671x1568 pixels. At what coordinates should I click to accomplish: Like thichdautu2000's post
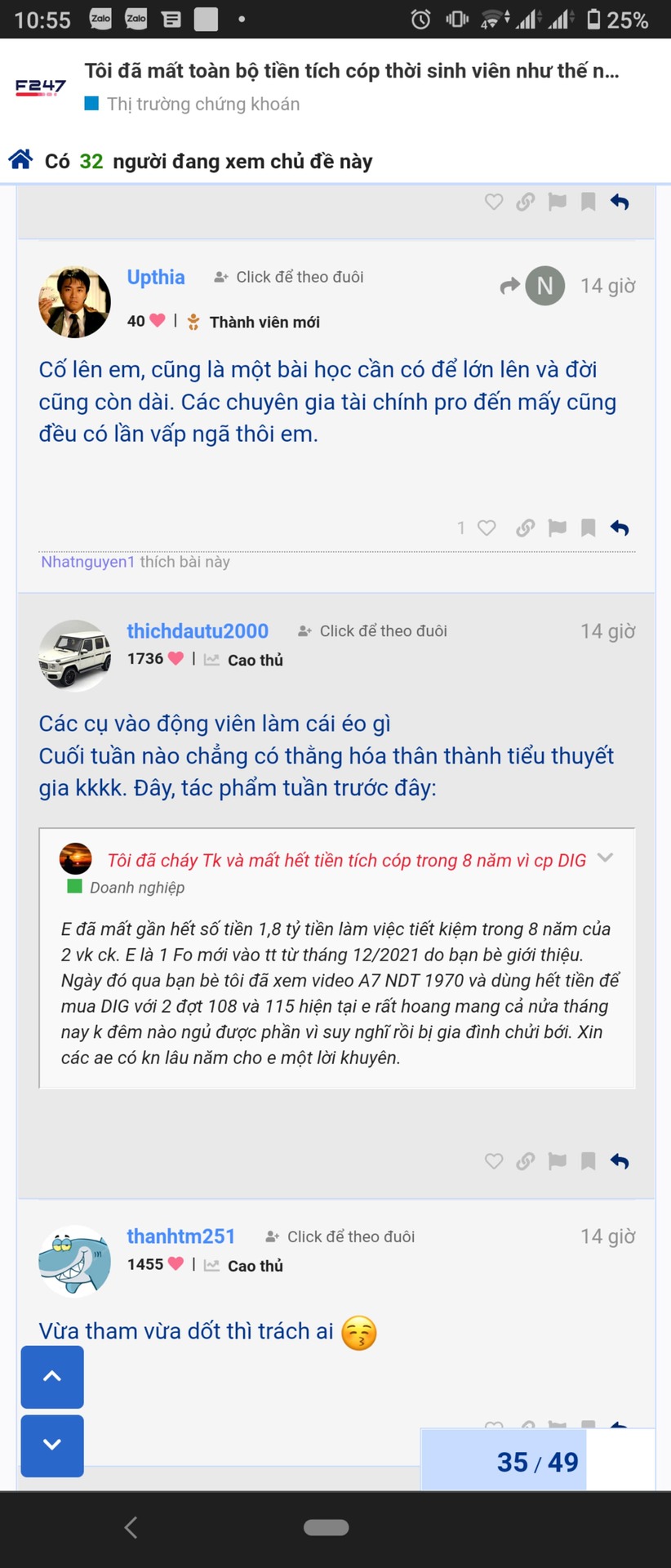[493, 1161]
